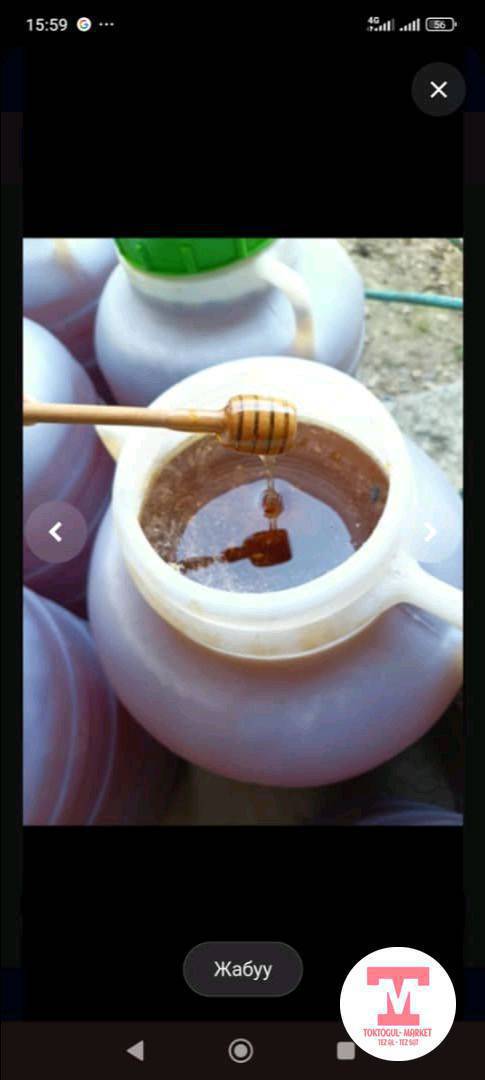Go to the home screen
This screenshot has height=1080, width=485.
tap(240, 1050)
